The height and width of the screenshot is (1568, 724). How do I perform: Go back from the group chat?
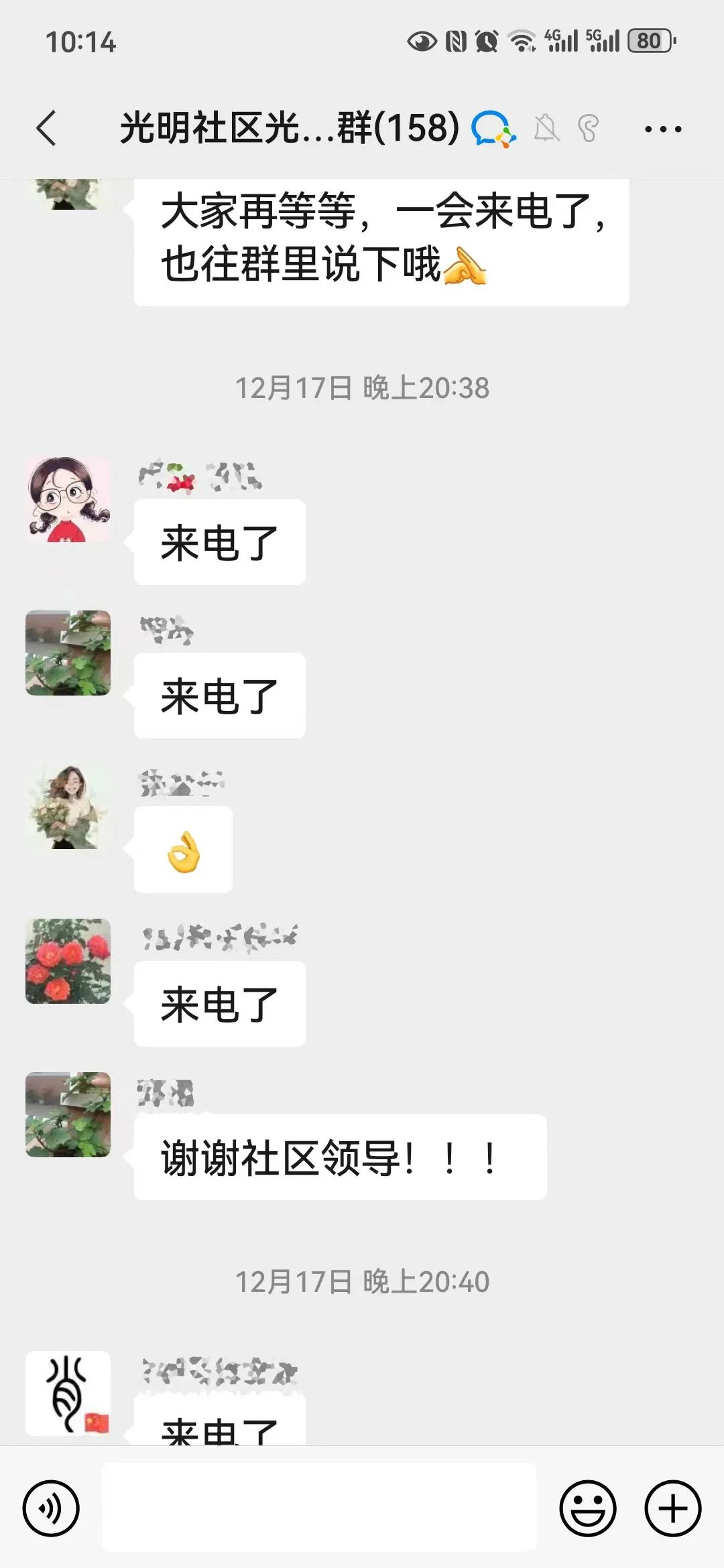(x=46, y=128)
